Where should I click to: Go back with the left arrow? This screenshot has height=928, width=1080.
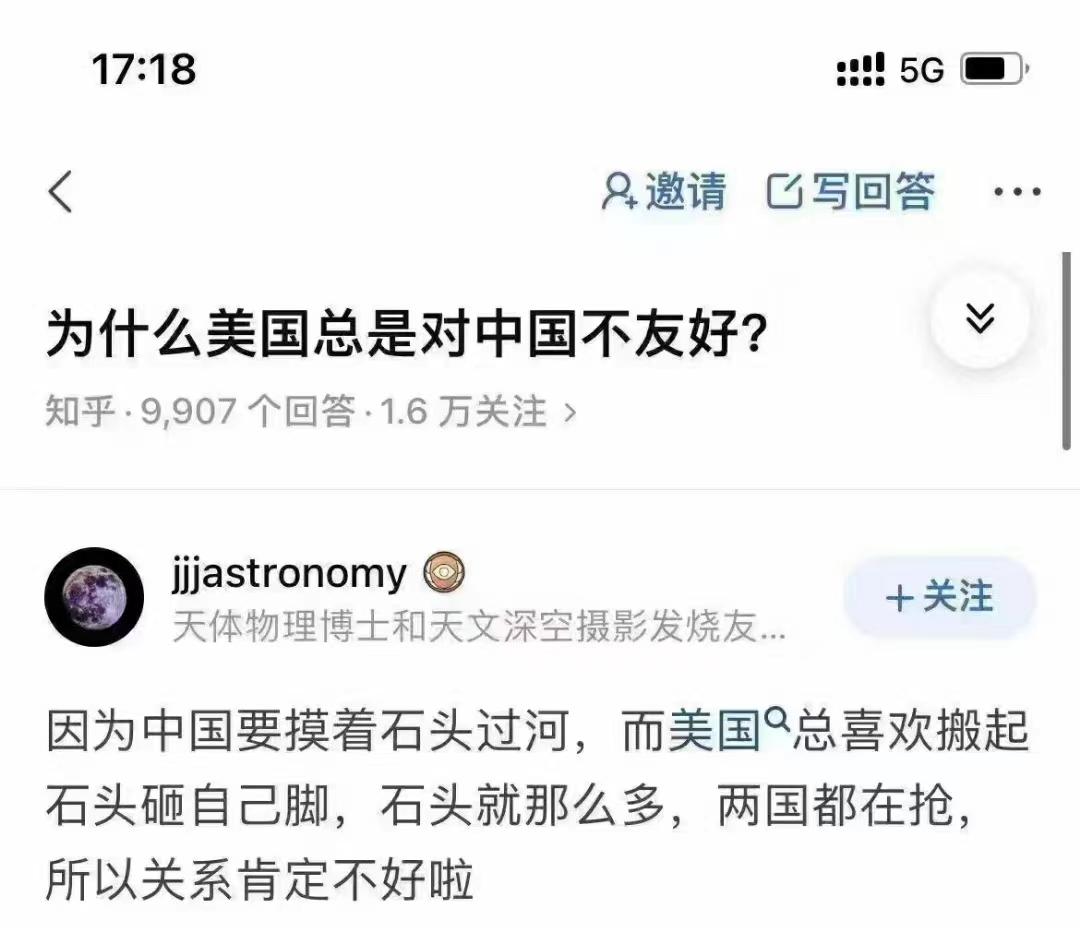[x=61, y=191]
